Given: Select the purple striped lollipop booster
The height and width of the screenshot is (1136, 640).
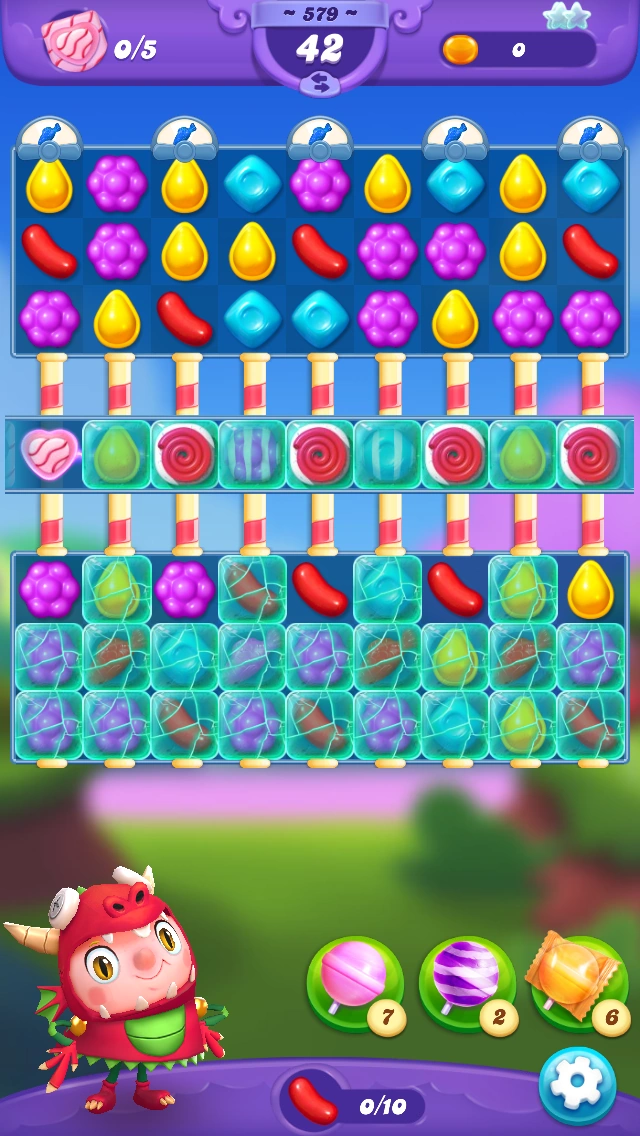Looking at the screenshot, I should (467, 984).
